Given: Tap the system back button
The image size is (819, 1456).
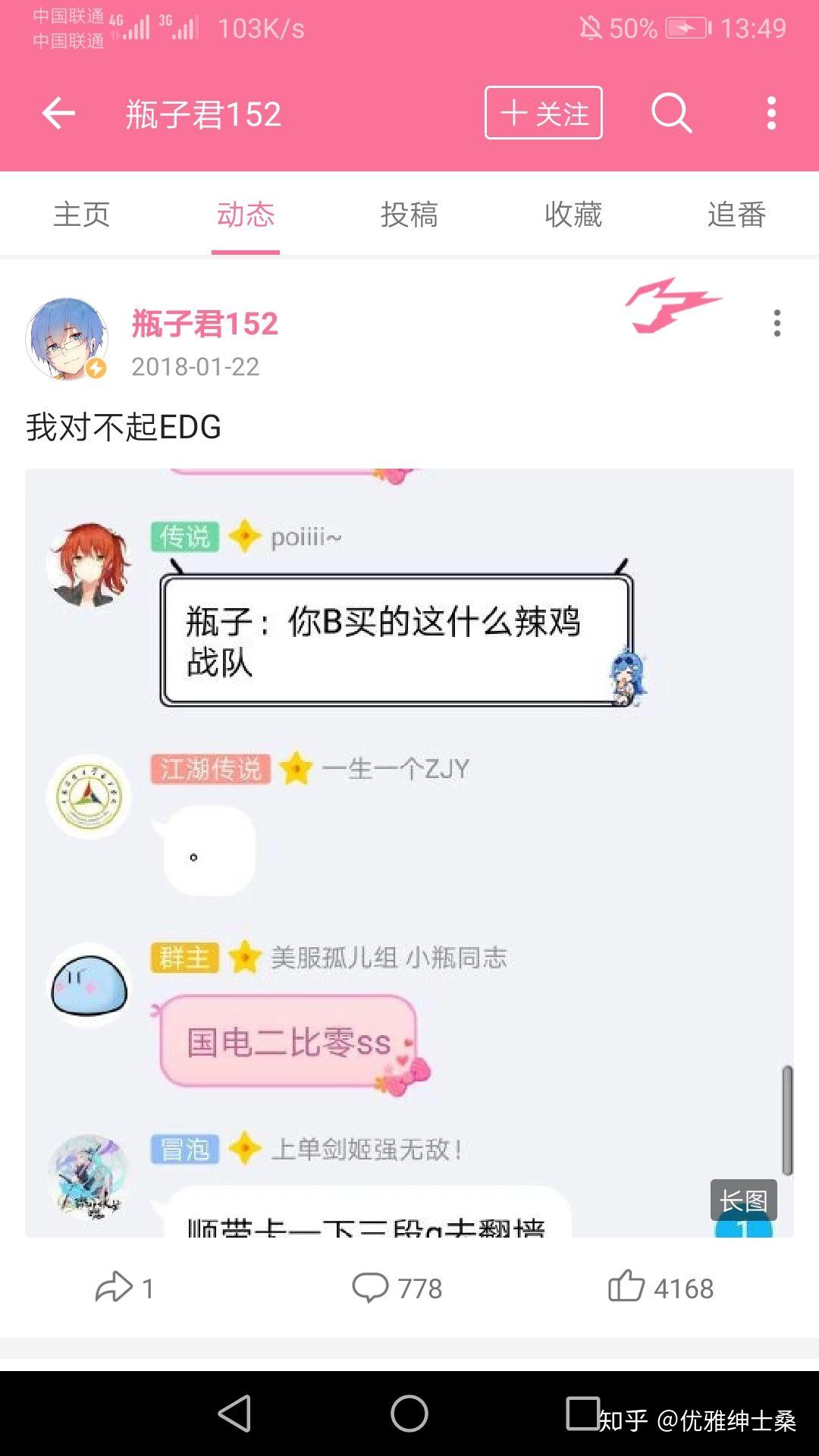Looking at the screenshot, I should [234, 1414].
